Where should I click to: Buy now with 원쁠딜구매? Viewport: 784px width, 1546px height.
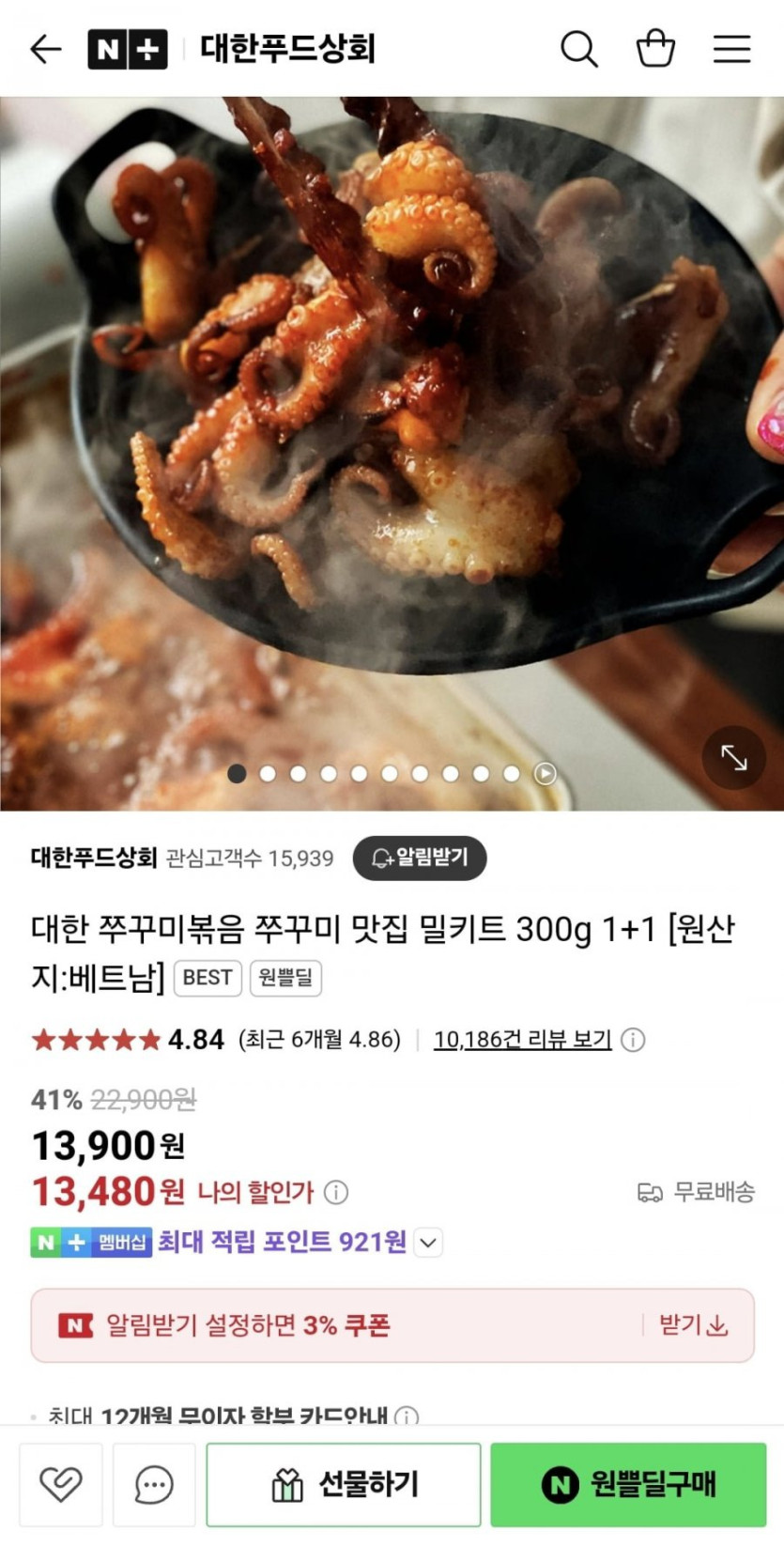(628, 1484)
